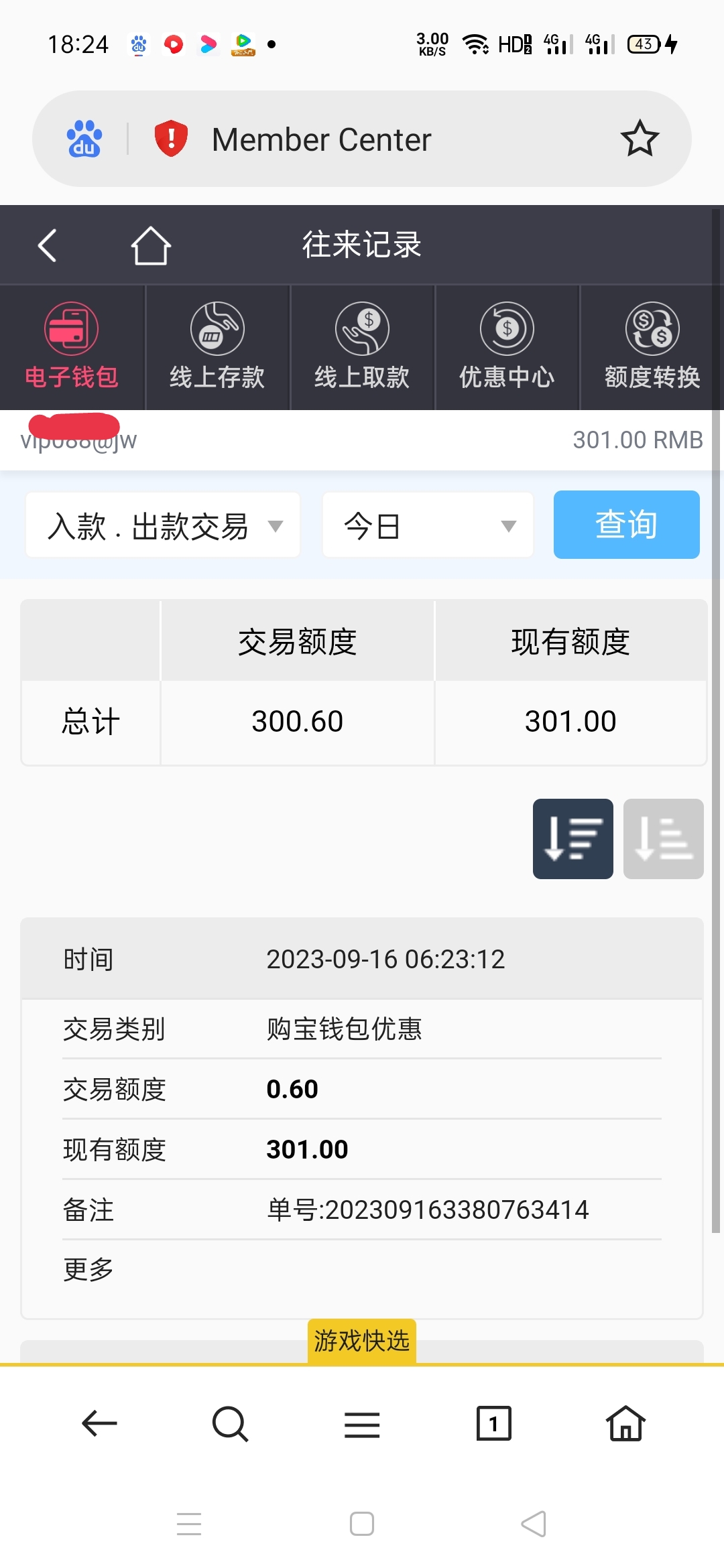Show open browser tabs
The image size is (724, 1568).
point(493,1423)
